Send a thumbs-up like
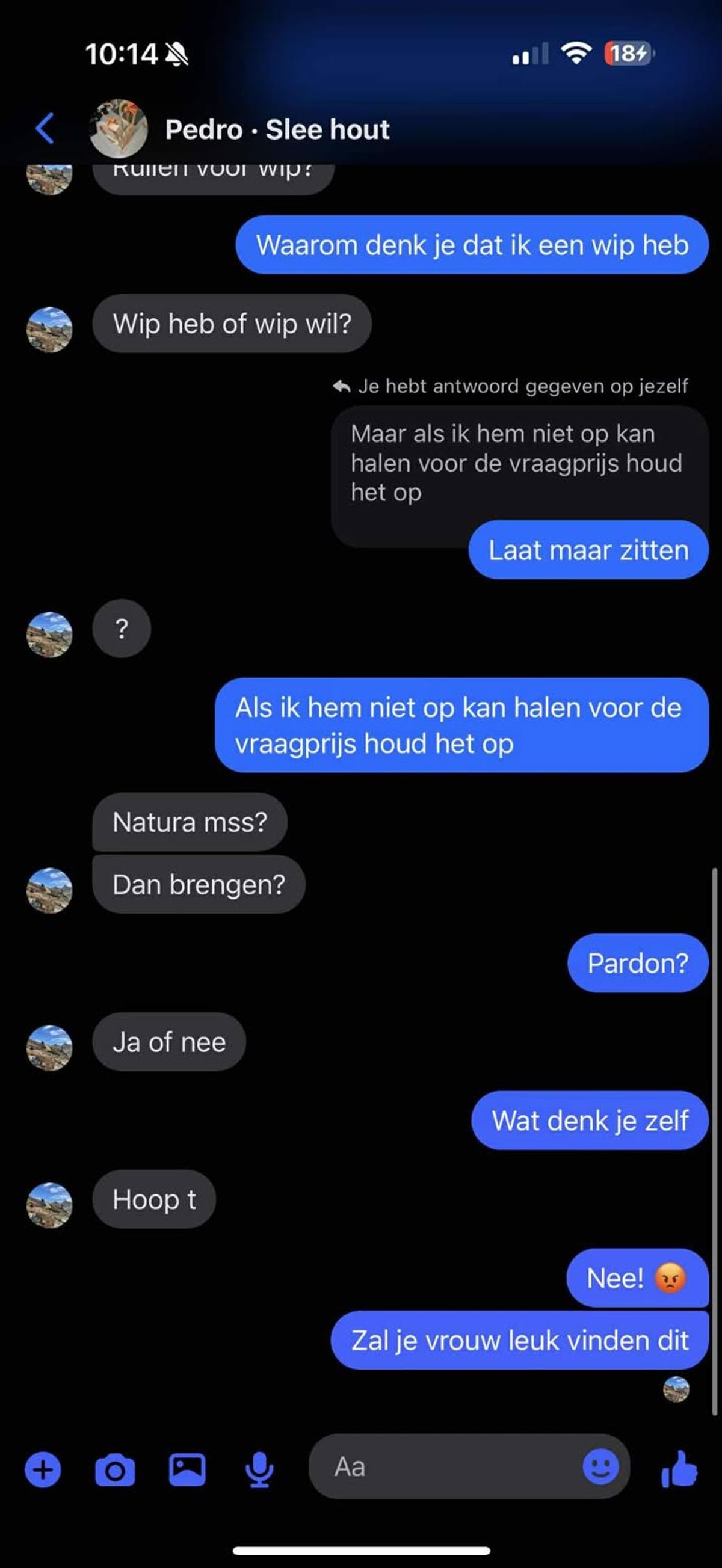 679,1469
